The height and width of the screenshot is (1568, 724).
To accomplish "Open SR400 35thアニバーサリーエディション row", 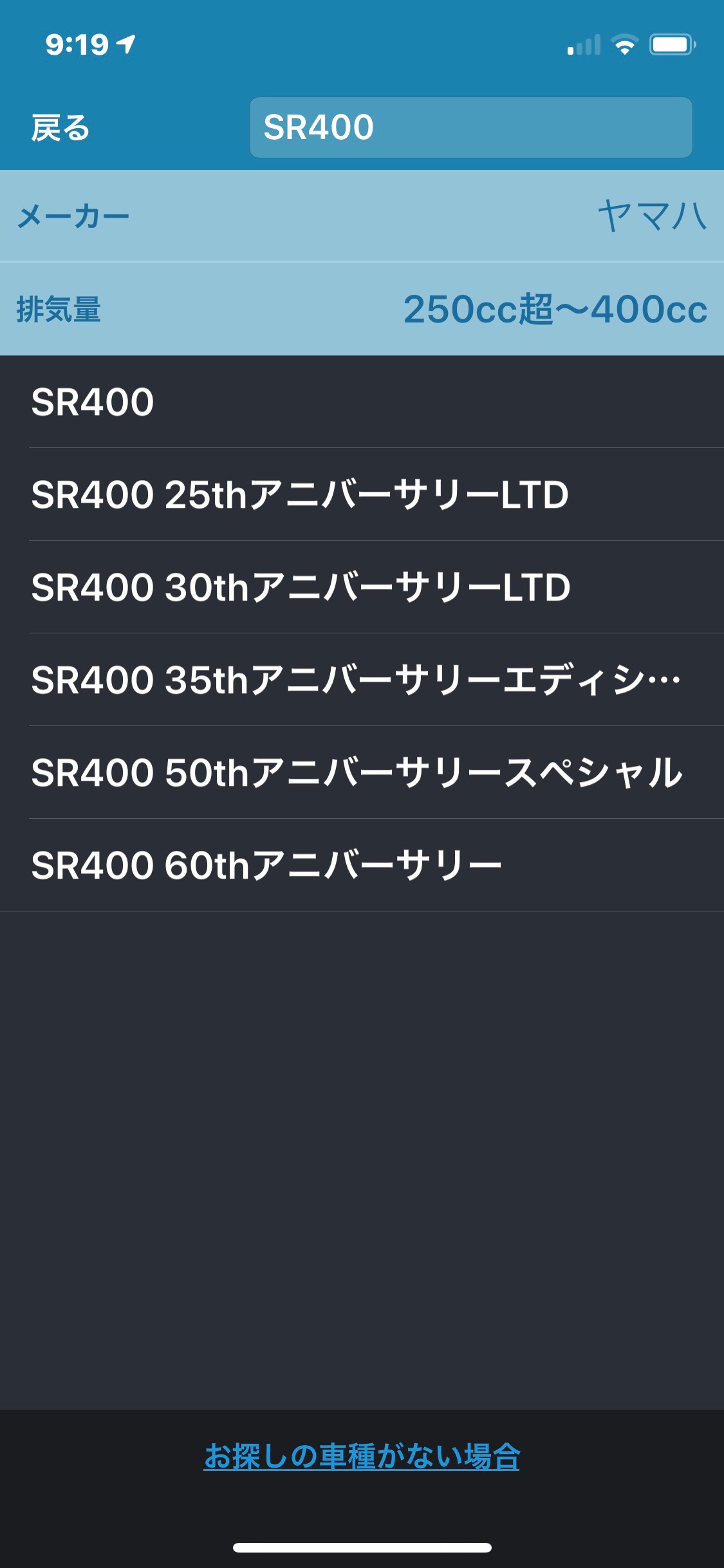I will [x=362, y=680].
